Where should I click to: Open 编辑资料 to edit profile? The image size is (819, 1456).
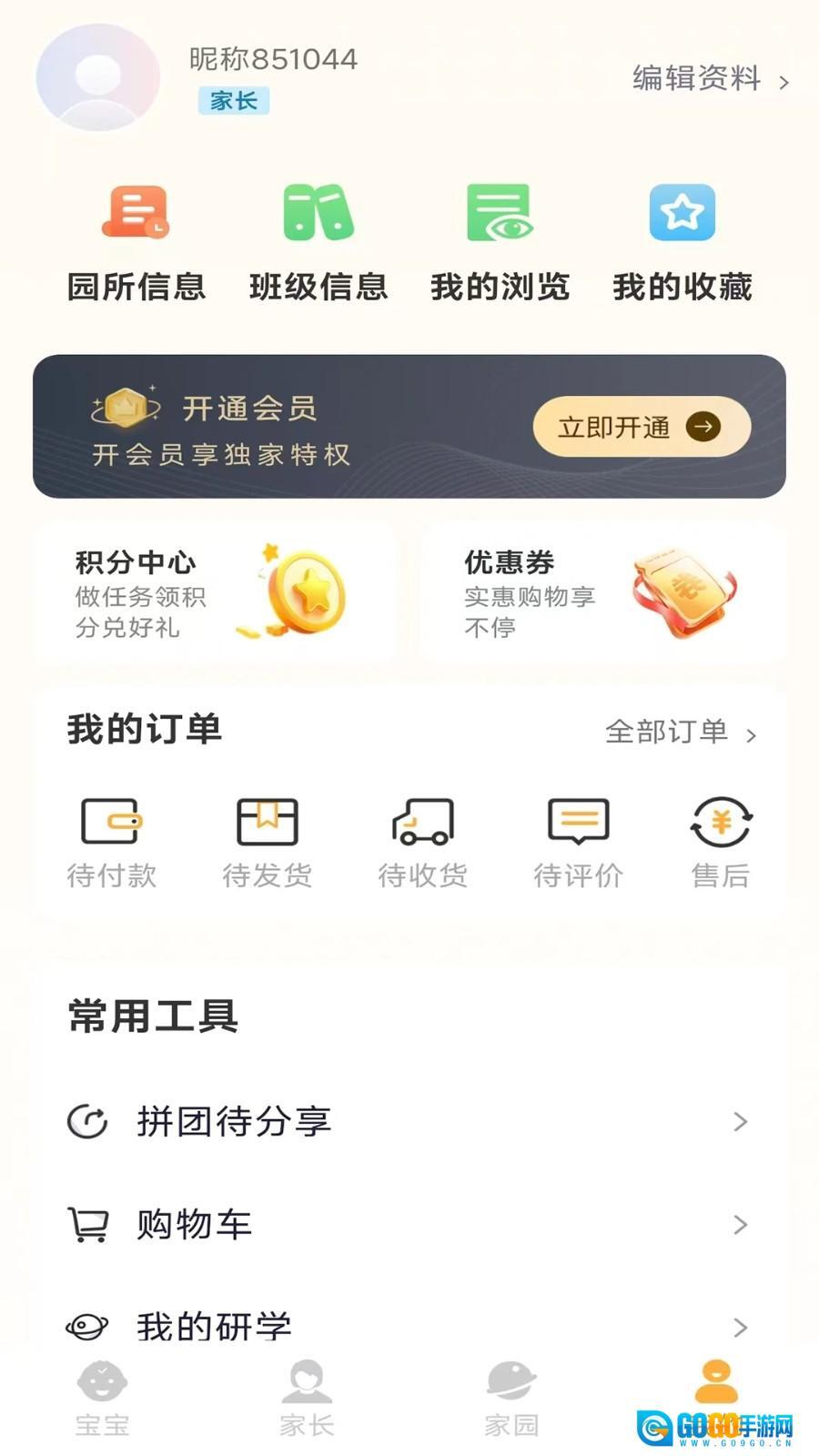pyautogui.click(x=710, y=79)
